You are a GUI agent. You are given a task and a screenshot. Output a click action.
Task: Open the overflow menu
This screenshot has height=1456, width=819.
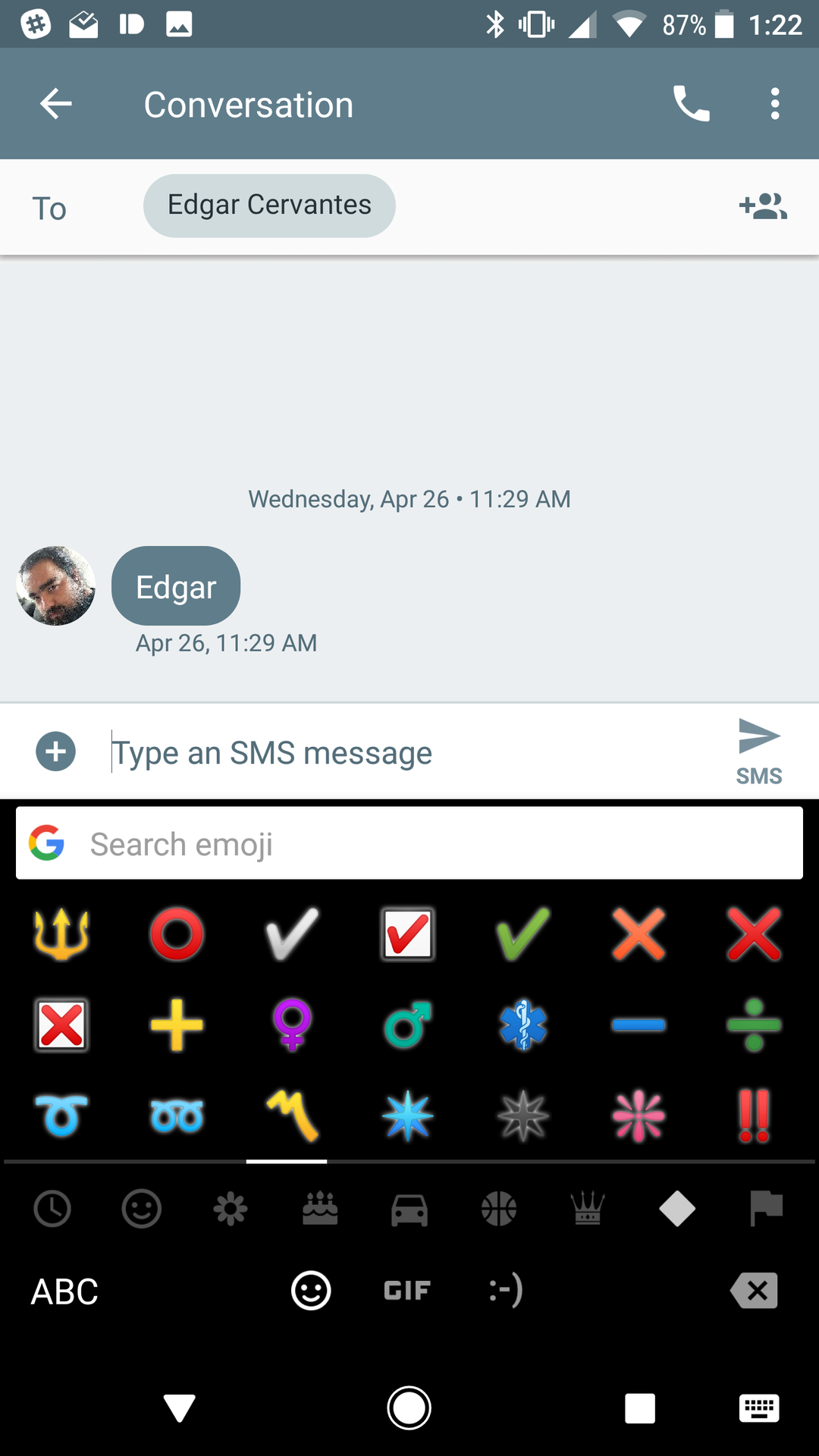coord(774,104)
